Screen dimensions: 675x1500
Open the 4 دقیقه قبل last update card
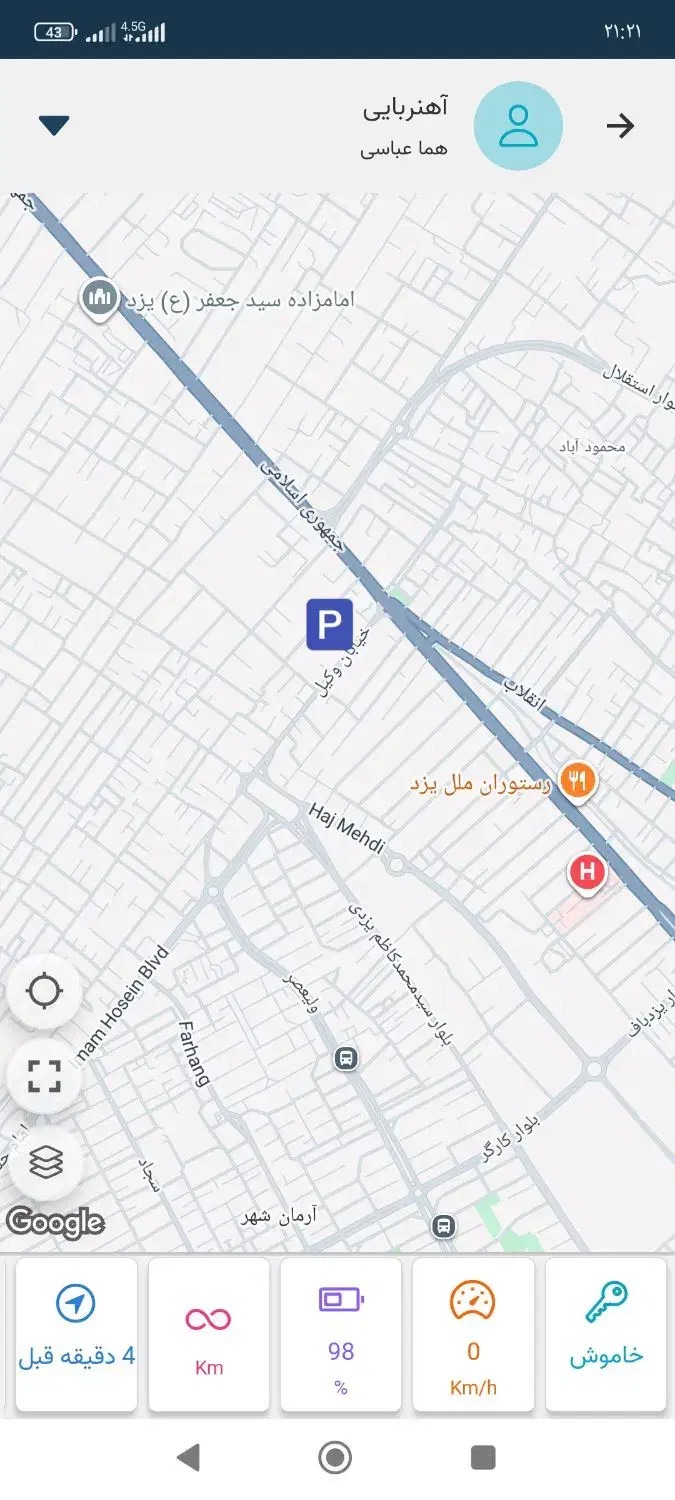77,1334
